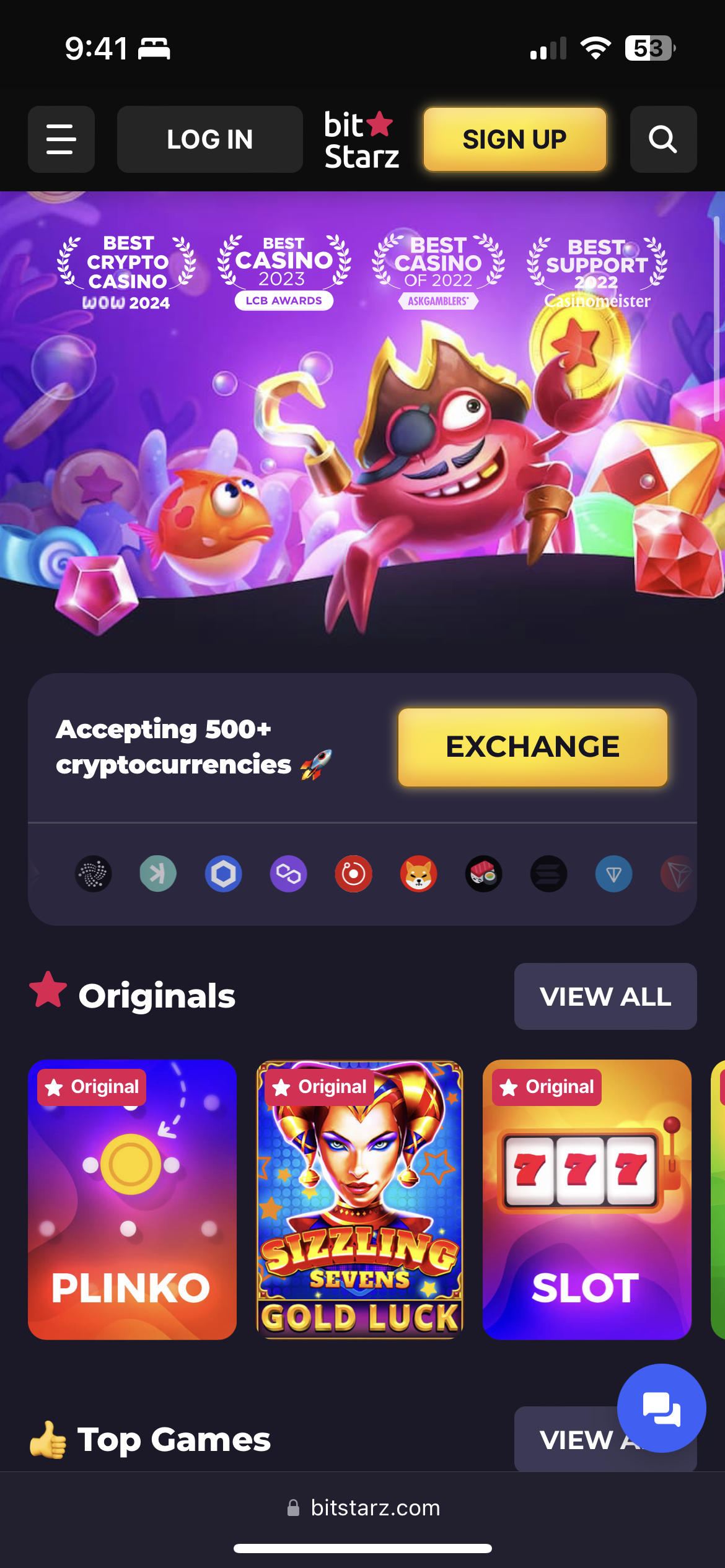
Task: Go to BitStarz home via logo
Action: click(362, 141)
